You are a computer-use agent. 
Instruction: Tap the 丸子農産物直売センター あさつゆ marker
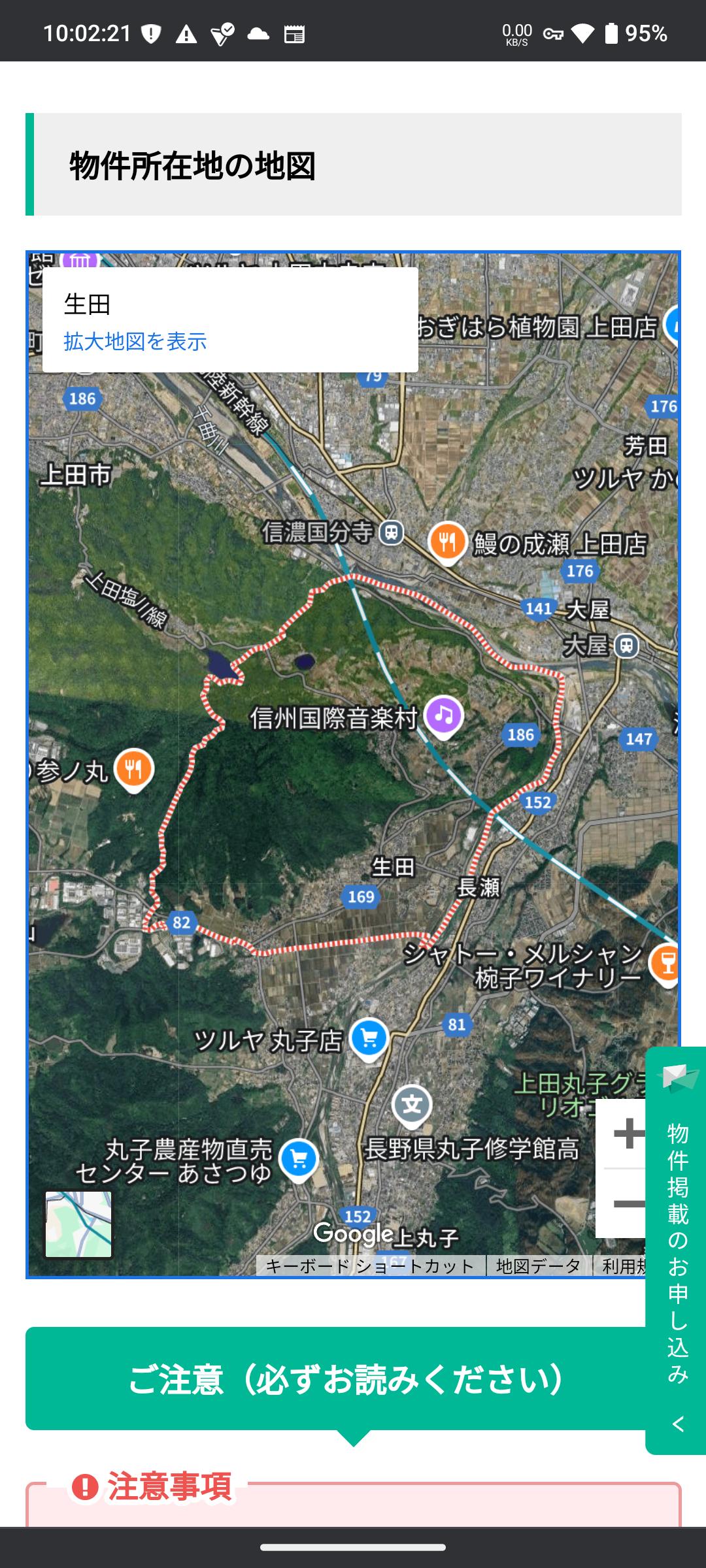[x=299, y=1159]
